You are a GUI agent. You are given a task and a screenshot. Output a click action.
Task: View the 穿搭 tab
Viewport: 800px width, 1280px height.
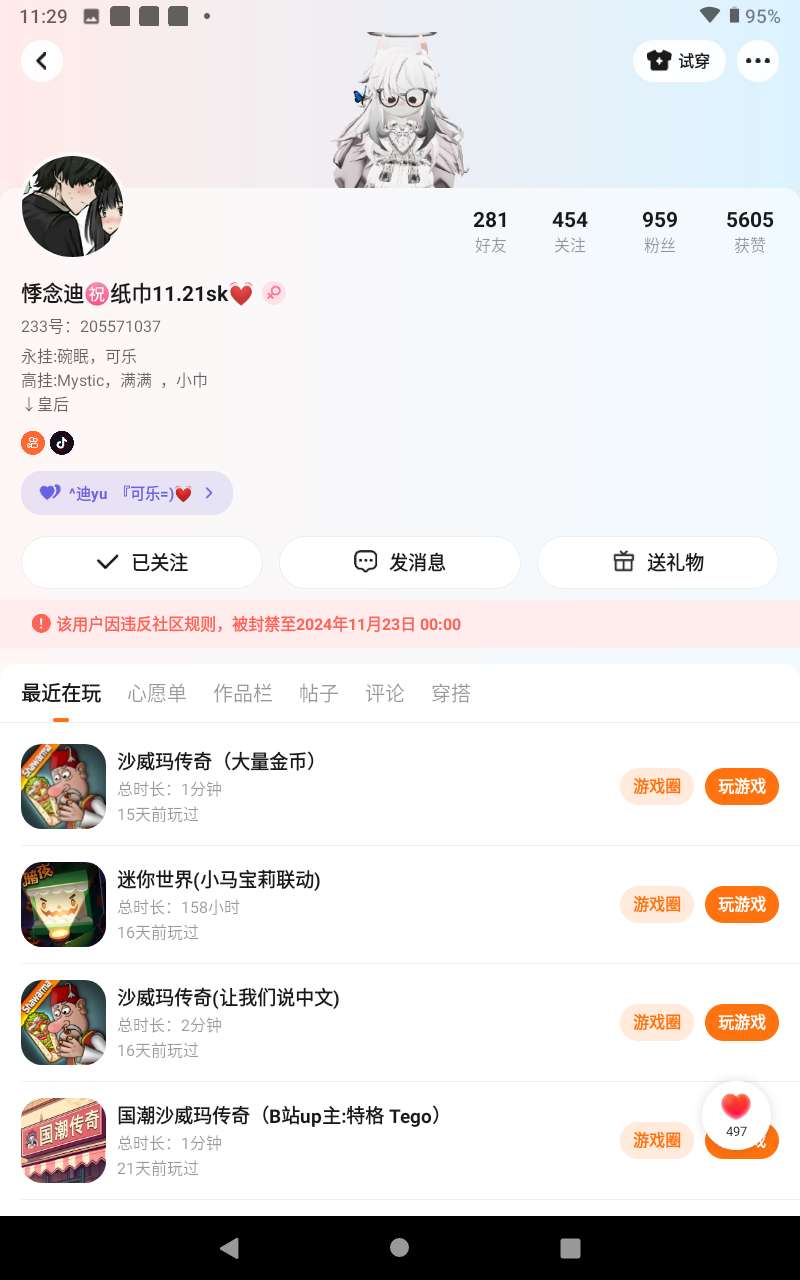point(451,693)
